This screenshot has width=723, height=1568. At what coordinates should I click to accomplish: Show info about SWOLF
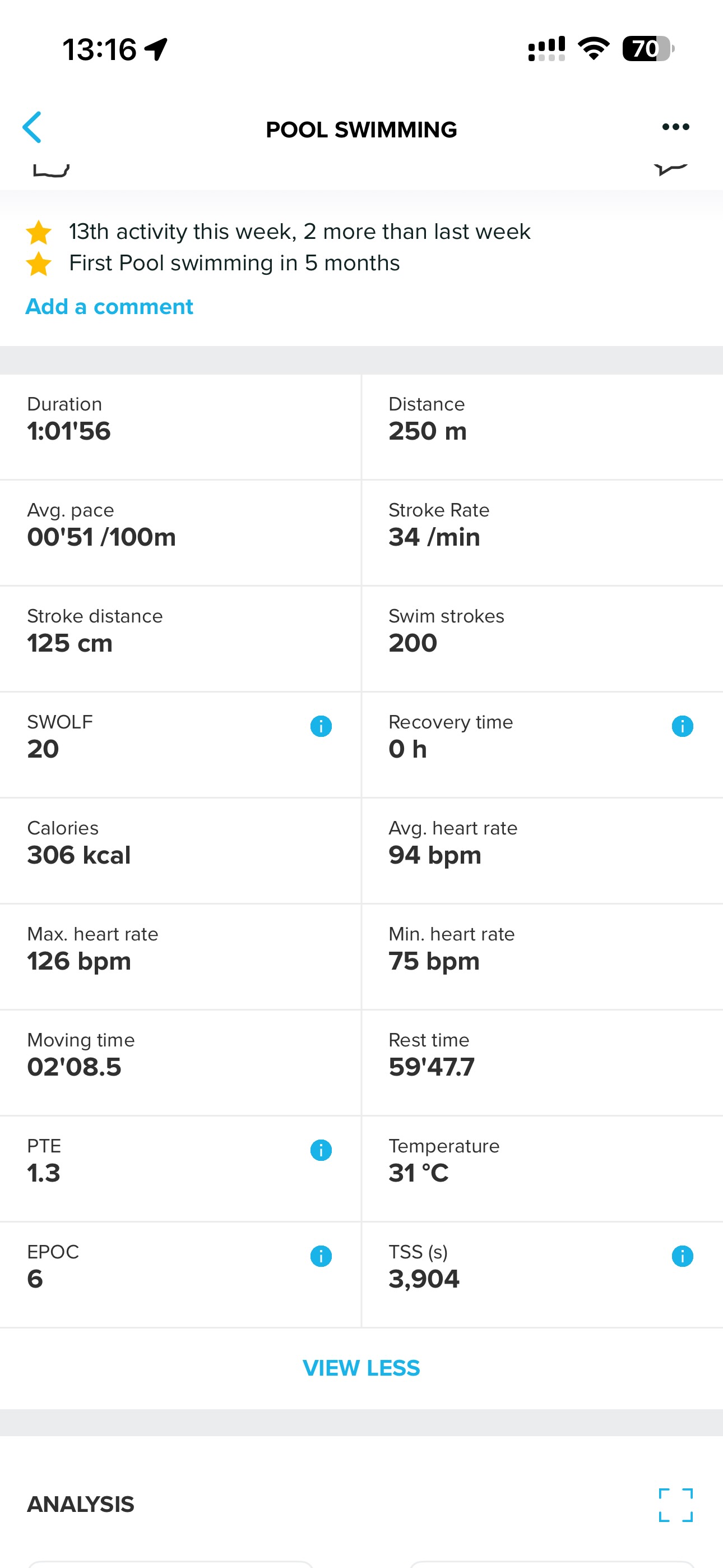(321, 726)
